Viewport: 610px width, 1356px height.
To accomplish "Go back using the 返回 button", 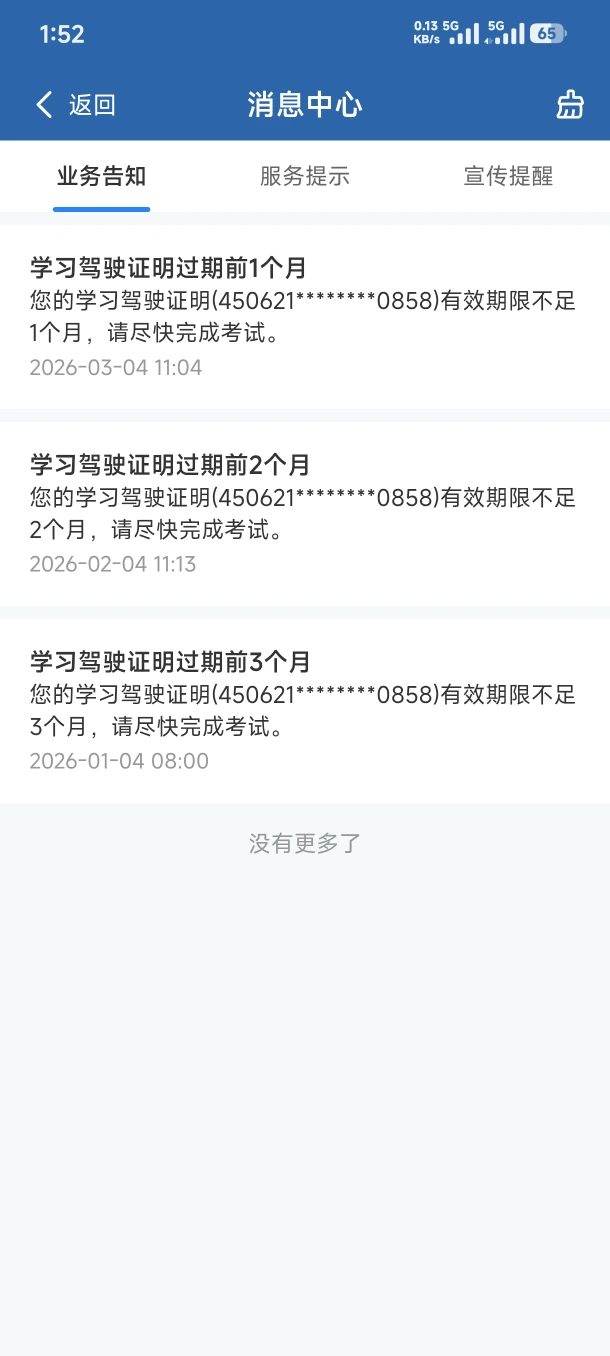I will click(75, 105).
